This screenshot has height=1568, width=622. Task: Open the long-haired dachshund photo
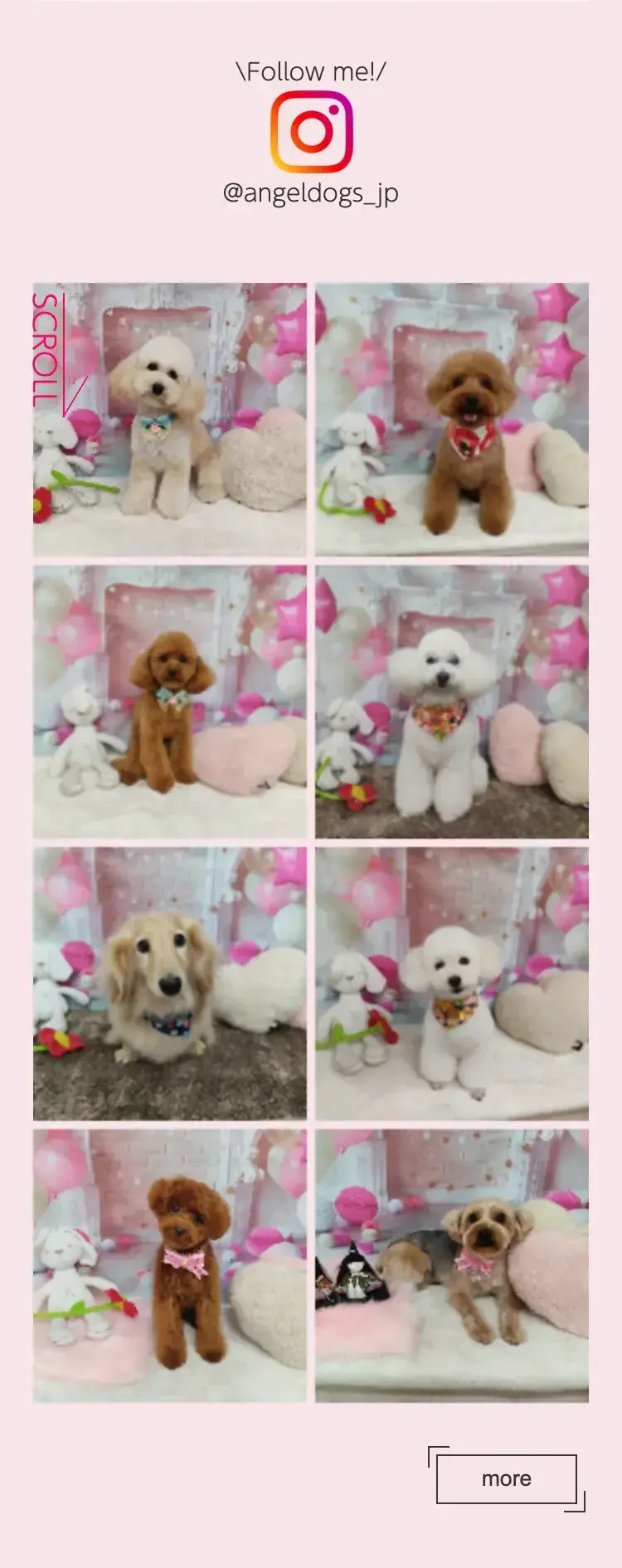[x=170, y=983]
